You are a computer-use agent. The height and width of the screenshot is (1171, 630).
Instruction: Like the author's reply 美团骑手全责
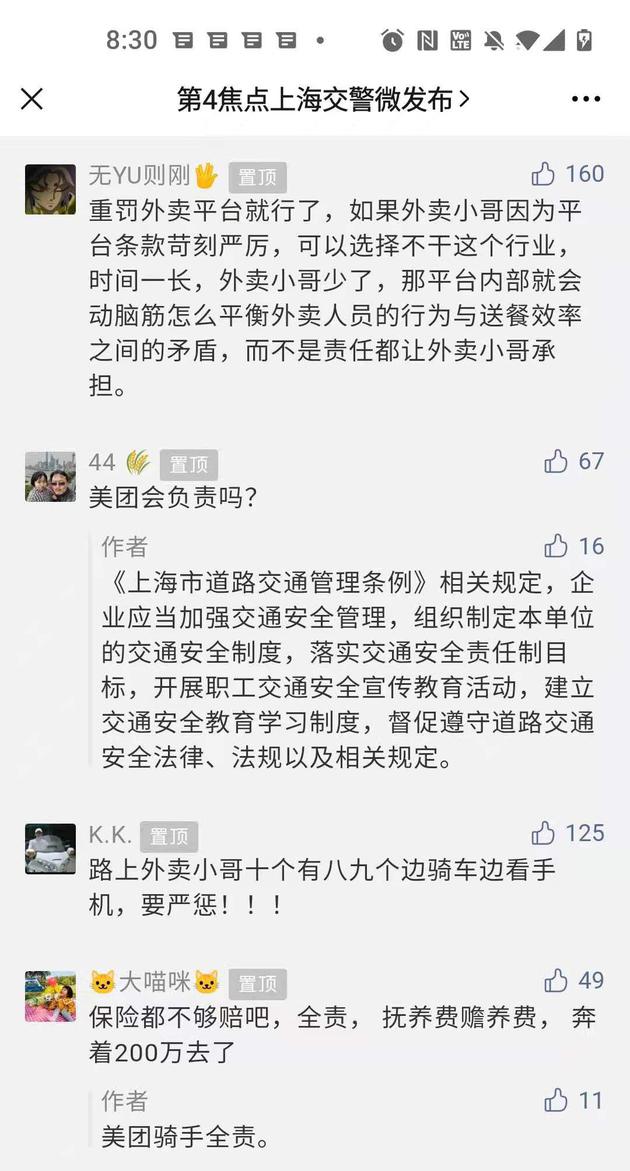pyautogui.click(x=556, y=1101)
